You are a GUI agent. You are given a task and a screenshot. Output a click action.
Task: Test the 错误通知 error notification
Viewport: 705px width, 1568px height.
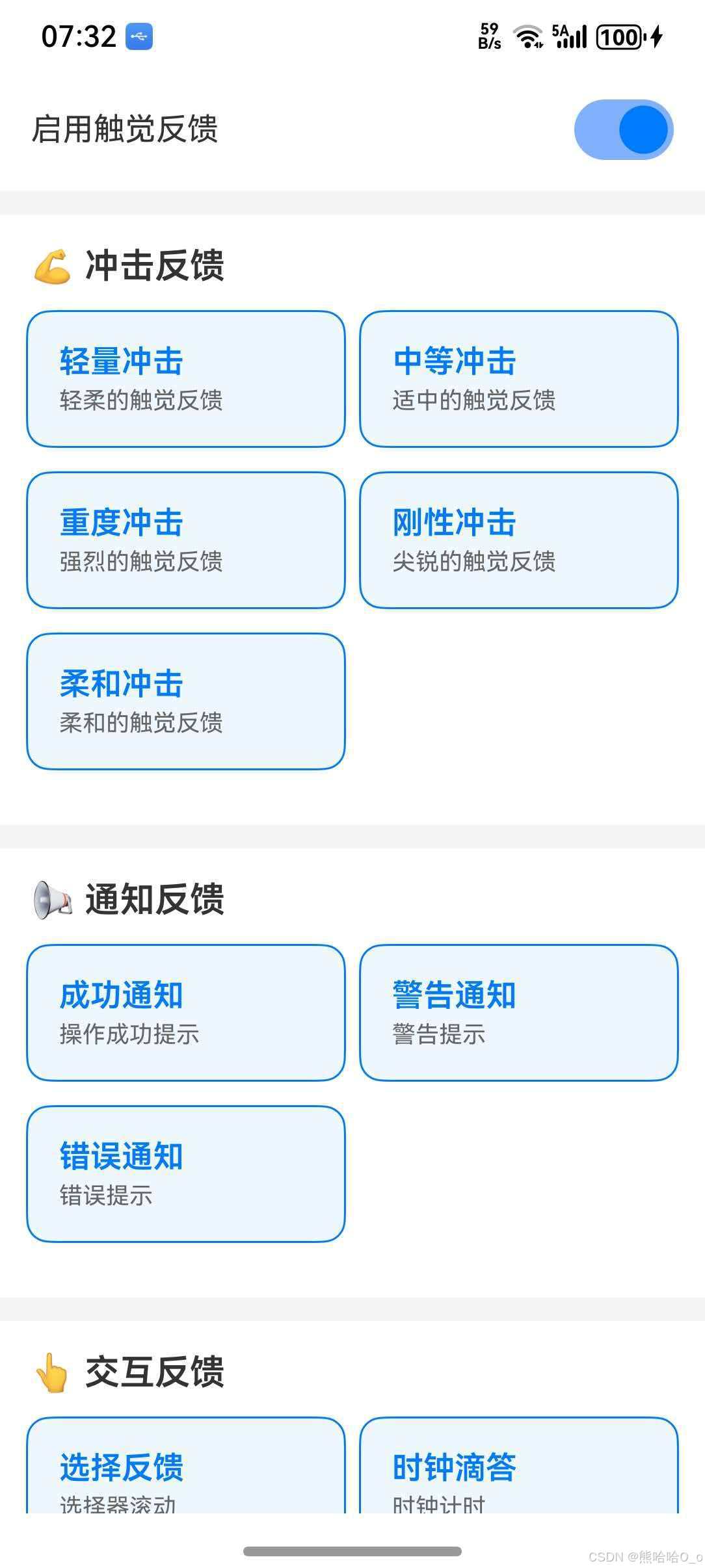pyautogui.click(x=184, y=1173)
